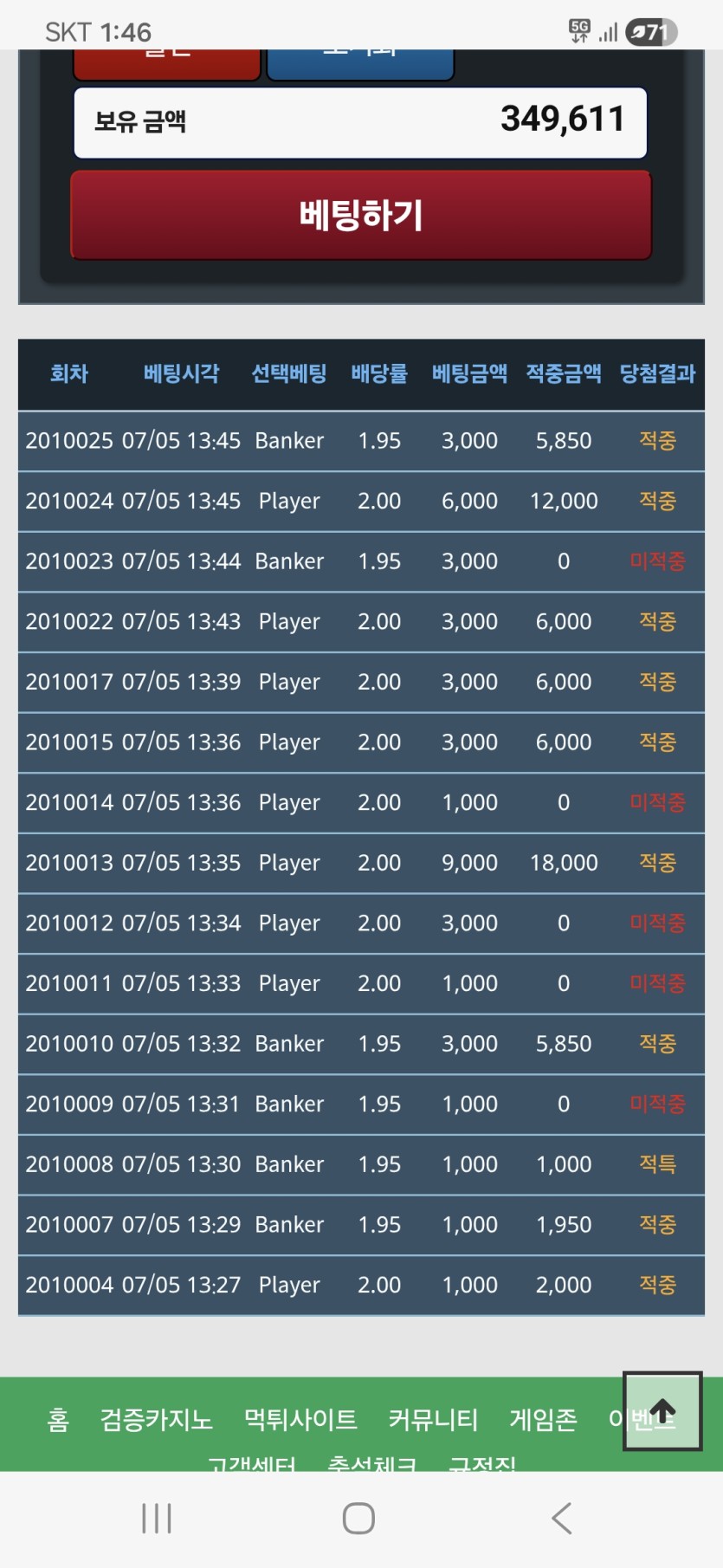723x1568 pixels.
Task: Open the 커뮤니티 menu link
Action: [x=433, y=1420]
